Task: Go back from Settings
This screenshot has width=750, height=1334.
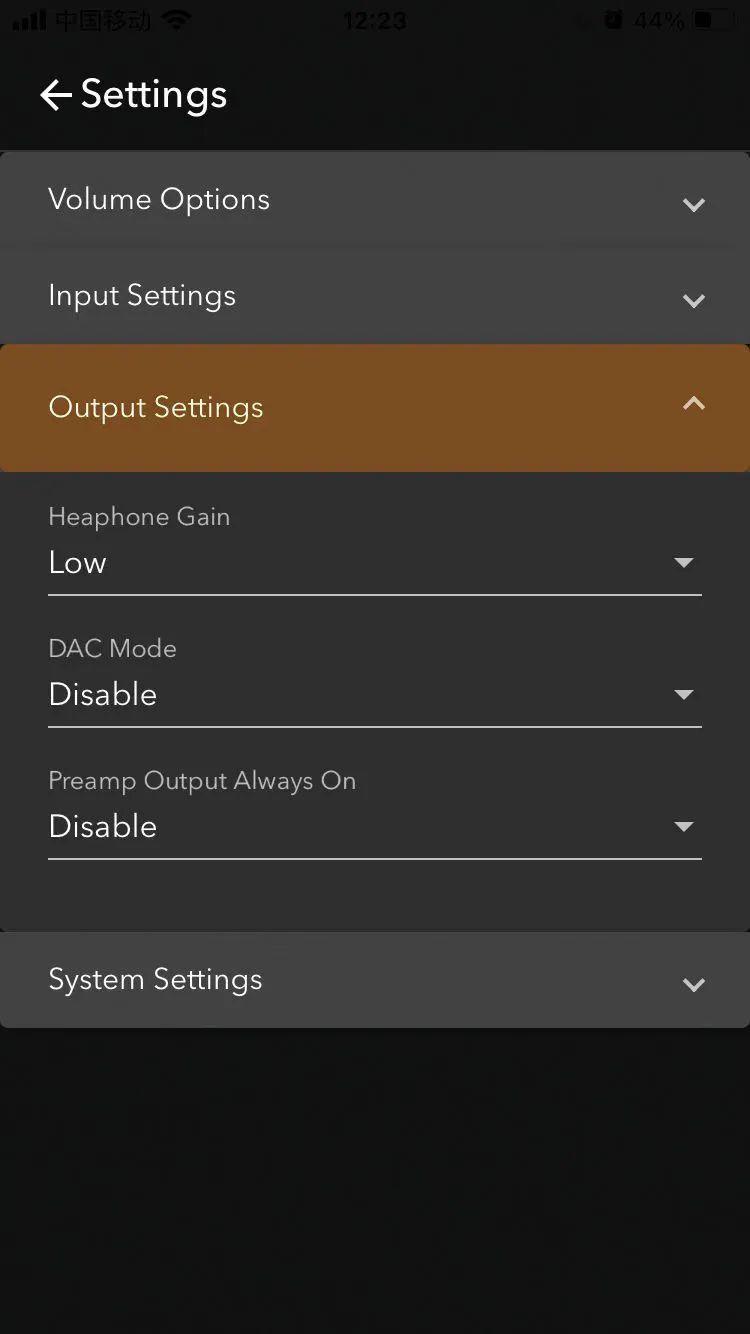Action: pyautogui.click(x=56, y=96)
